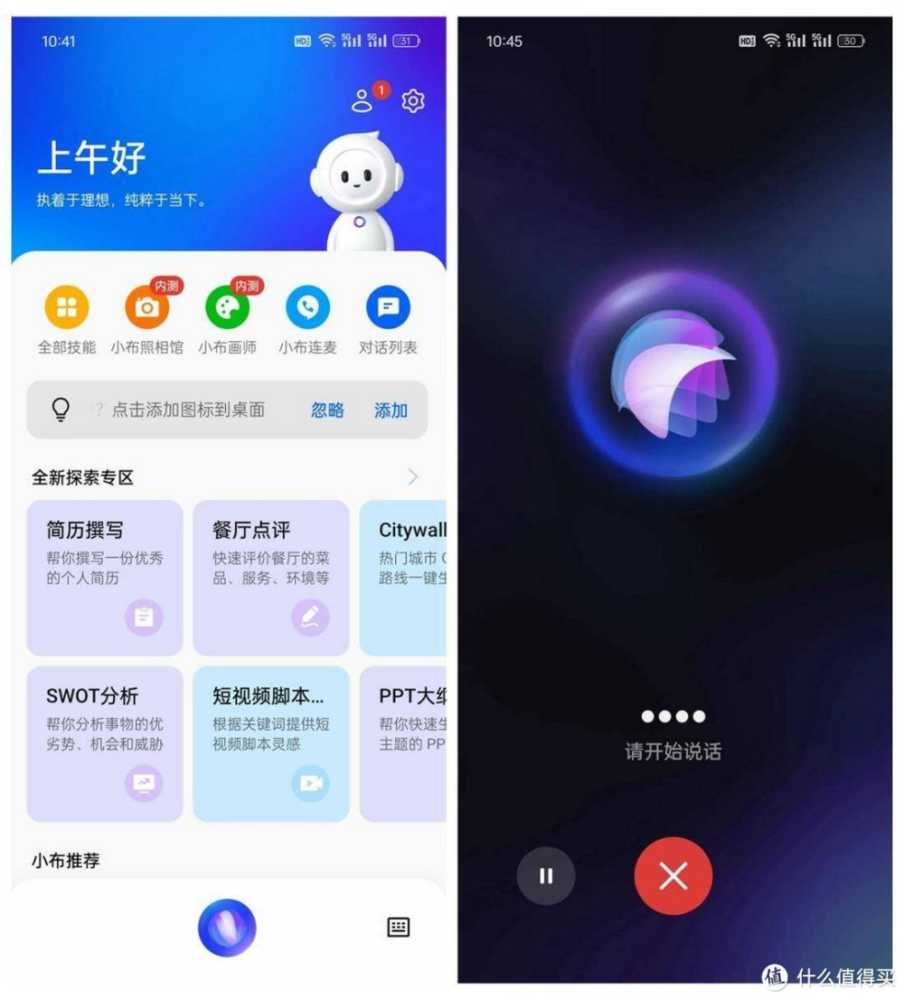The height and width of the screenshot is (1000, 904).
Task: Open the settings gear
Action: point(411,101)
